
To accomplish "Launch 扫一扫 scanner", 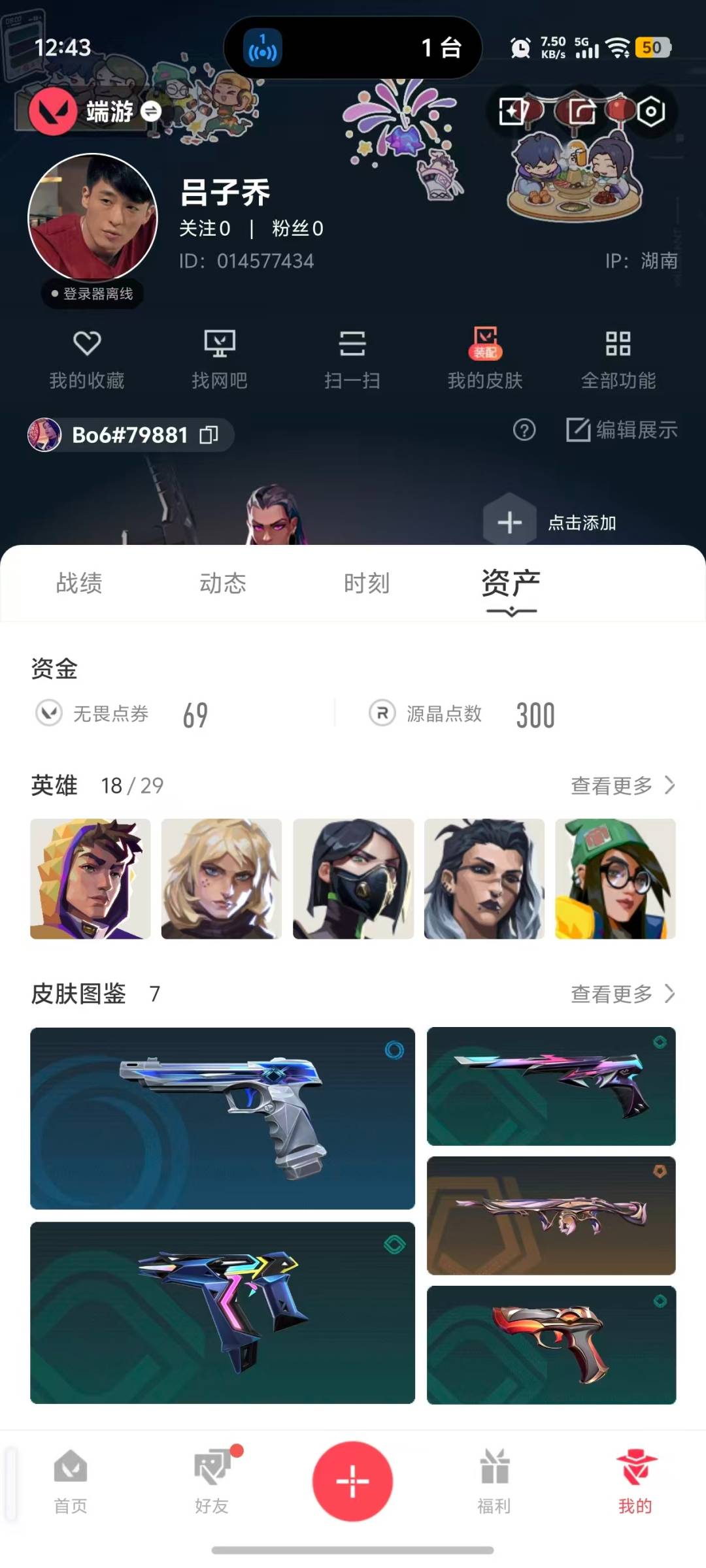I will pyautogui.click(x=352, y=360).
